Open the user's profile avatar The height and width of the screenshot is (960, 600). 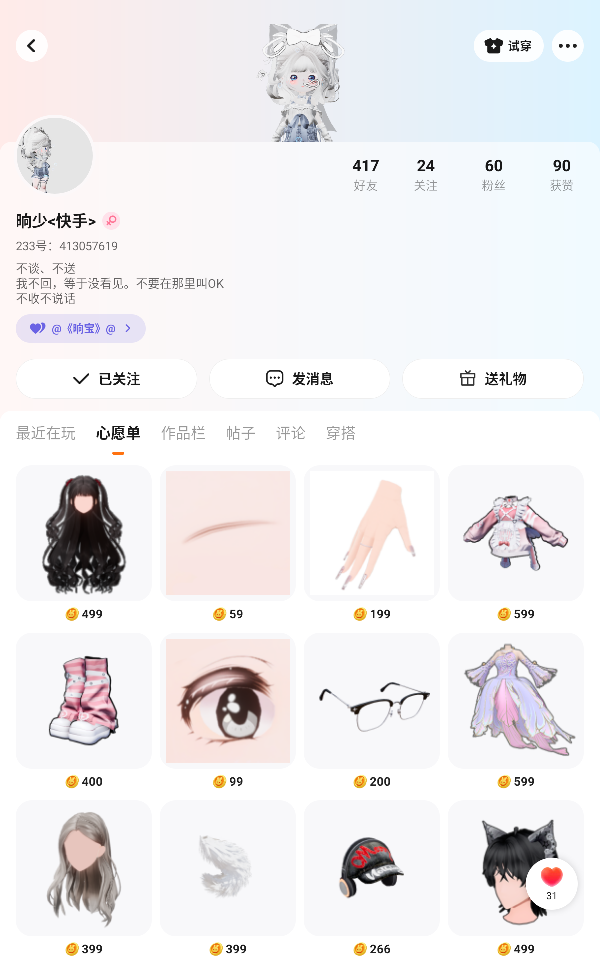coord(55,156)
